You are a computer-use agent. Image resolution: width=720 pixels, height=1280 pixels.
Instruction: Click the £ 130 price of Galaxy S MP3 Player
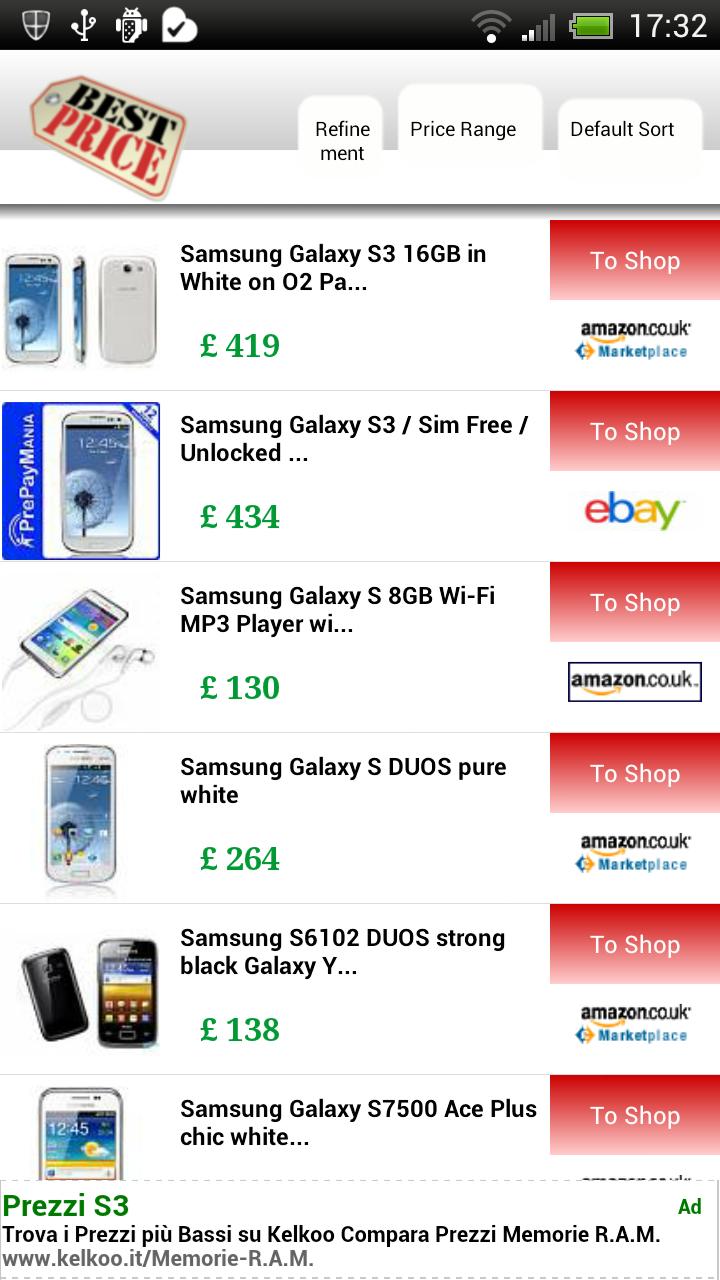pyautogui.click(x=240, y=687)
